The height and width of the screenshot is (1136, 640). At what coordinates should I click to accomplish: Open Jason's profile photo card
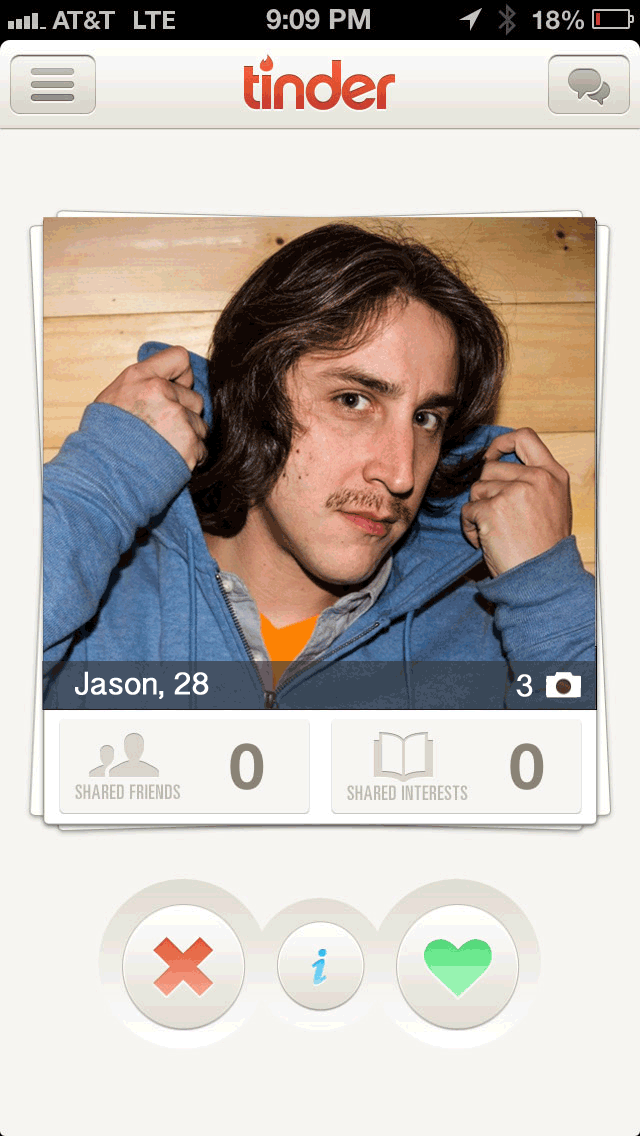tap(319, 440)
